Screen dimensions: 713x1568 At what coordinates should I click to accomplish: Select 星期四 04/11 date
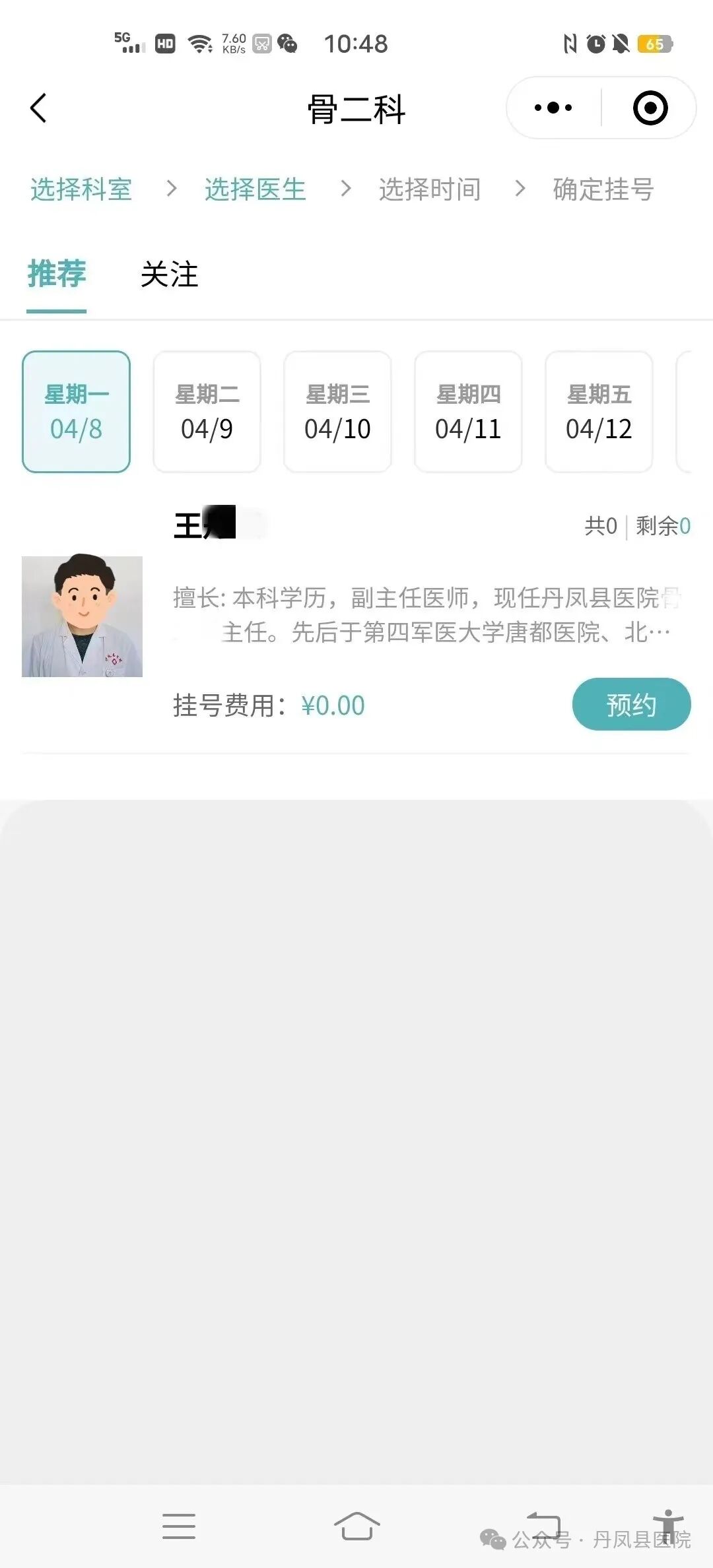[468, 412]
